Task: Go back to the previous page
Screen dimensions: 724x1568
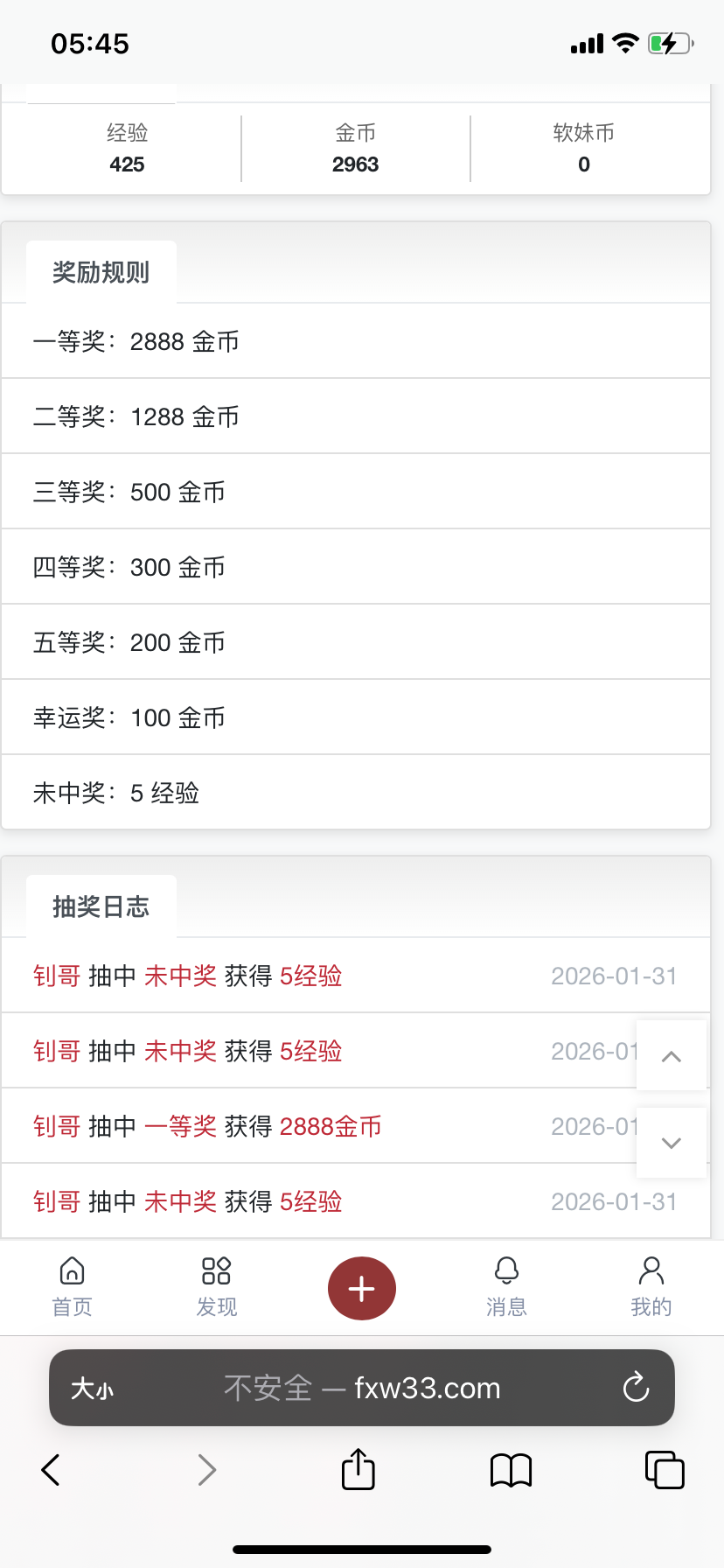Action: pos(52,1470)
